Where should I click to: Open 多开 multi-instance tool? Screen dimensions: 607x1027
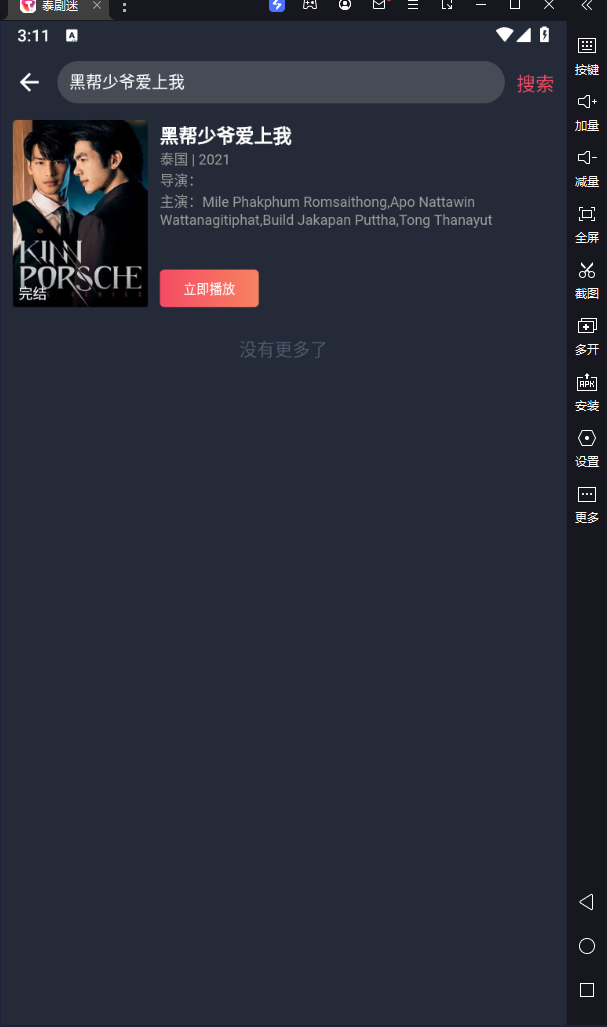click(587, 334)
